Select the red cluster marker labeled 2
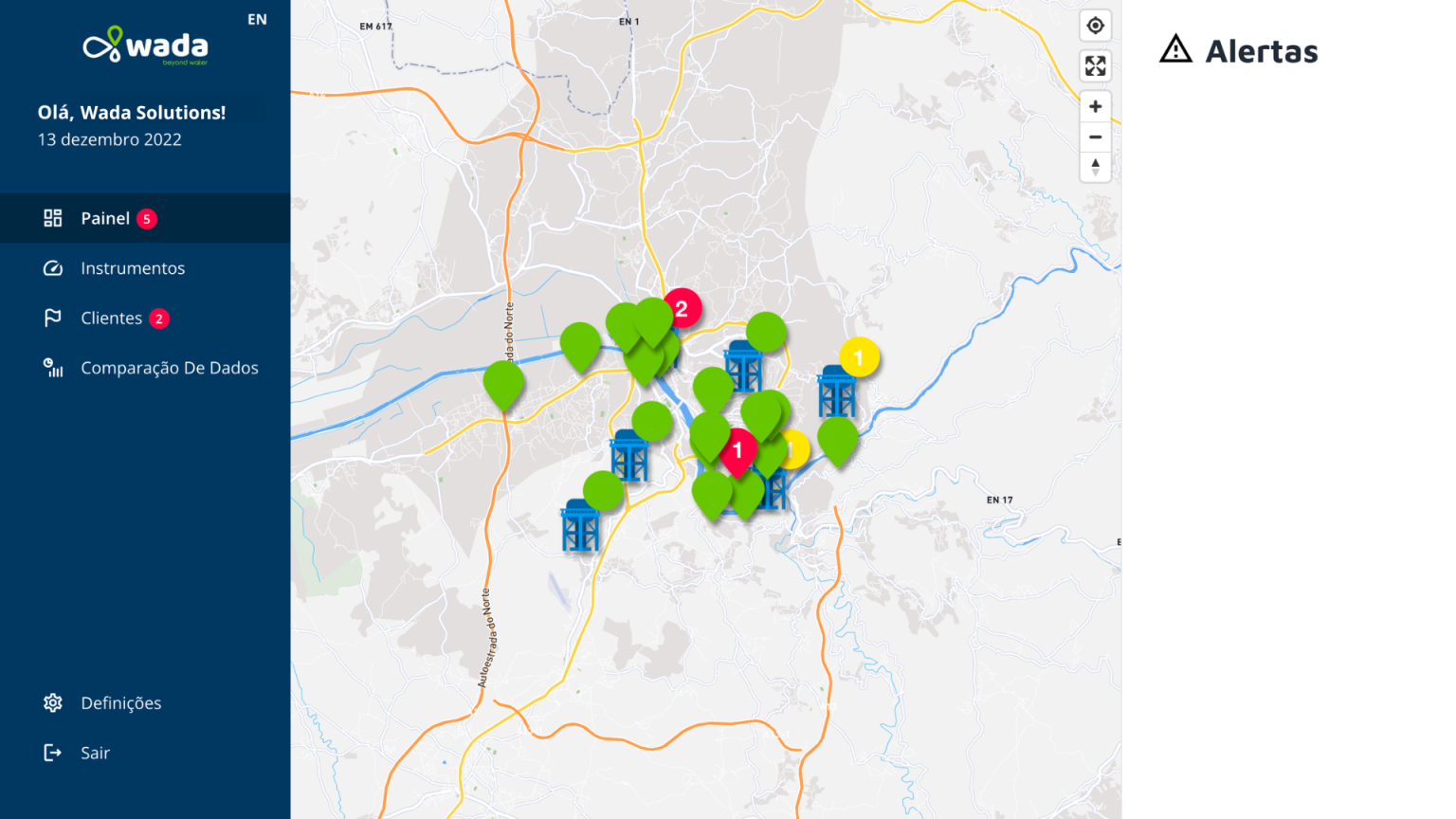 point(682,309)
